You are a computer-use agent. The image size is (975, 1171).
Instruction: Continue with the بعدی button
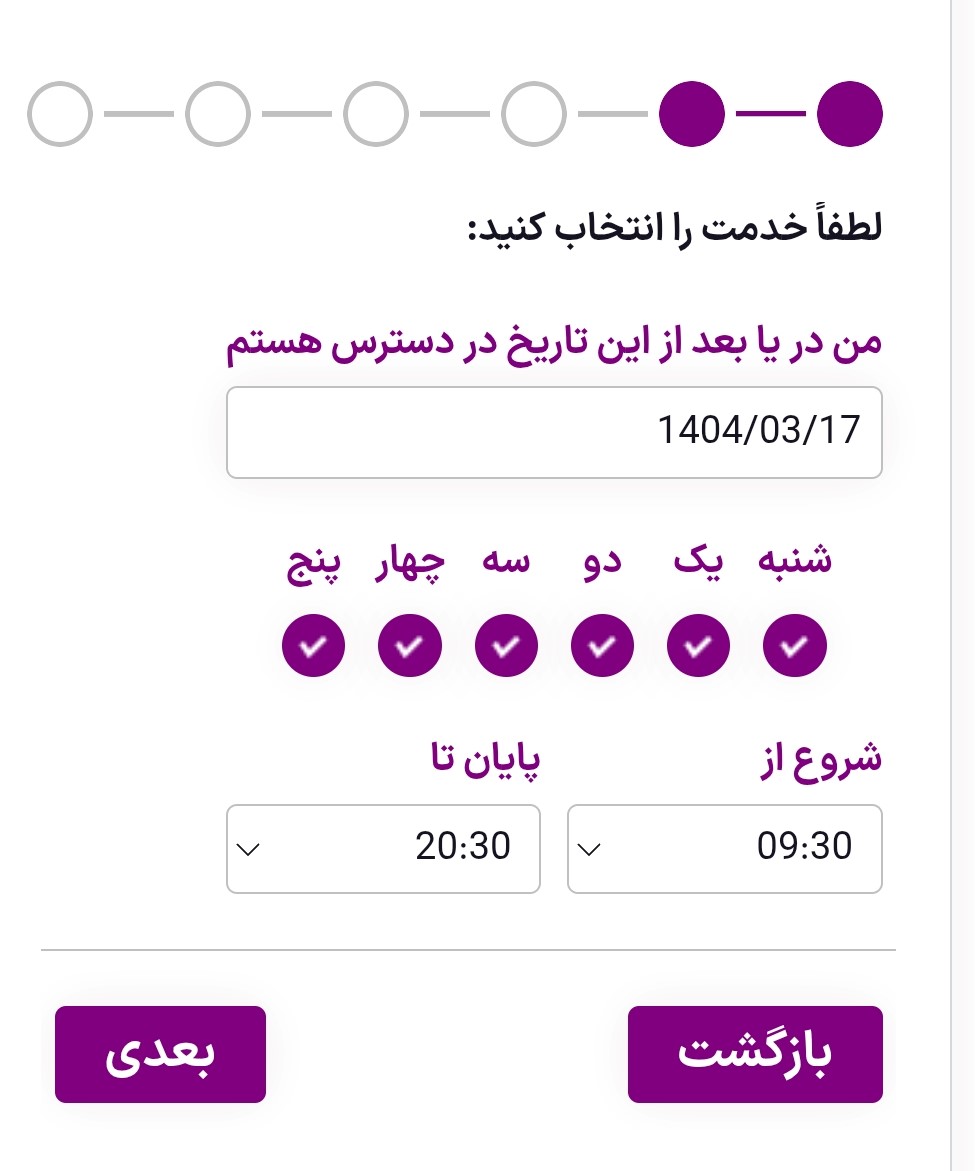point(160,1054)
